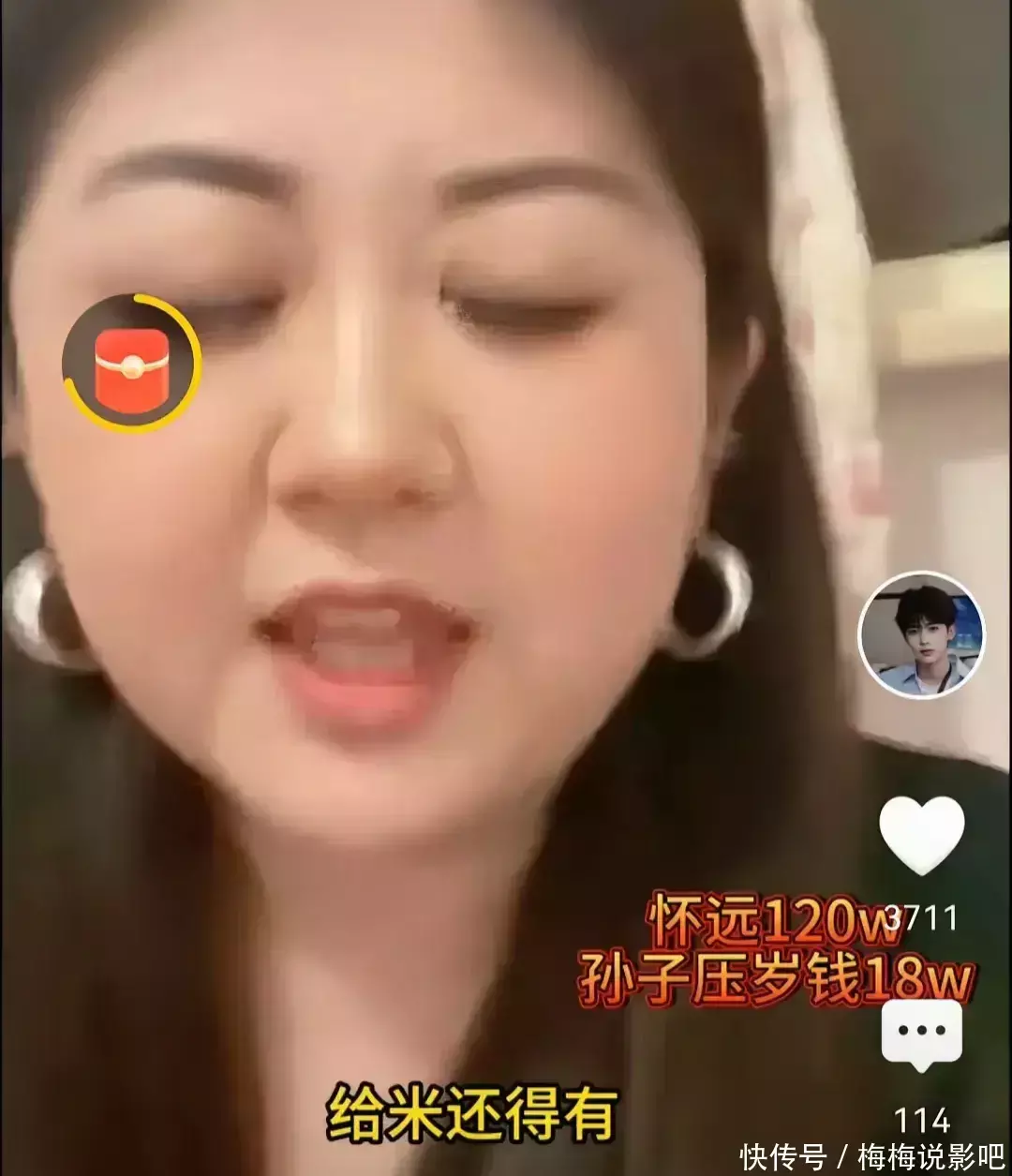
Task: Open the comments bubble
Action: pos(921,1034)
